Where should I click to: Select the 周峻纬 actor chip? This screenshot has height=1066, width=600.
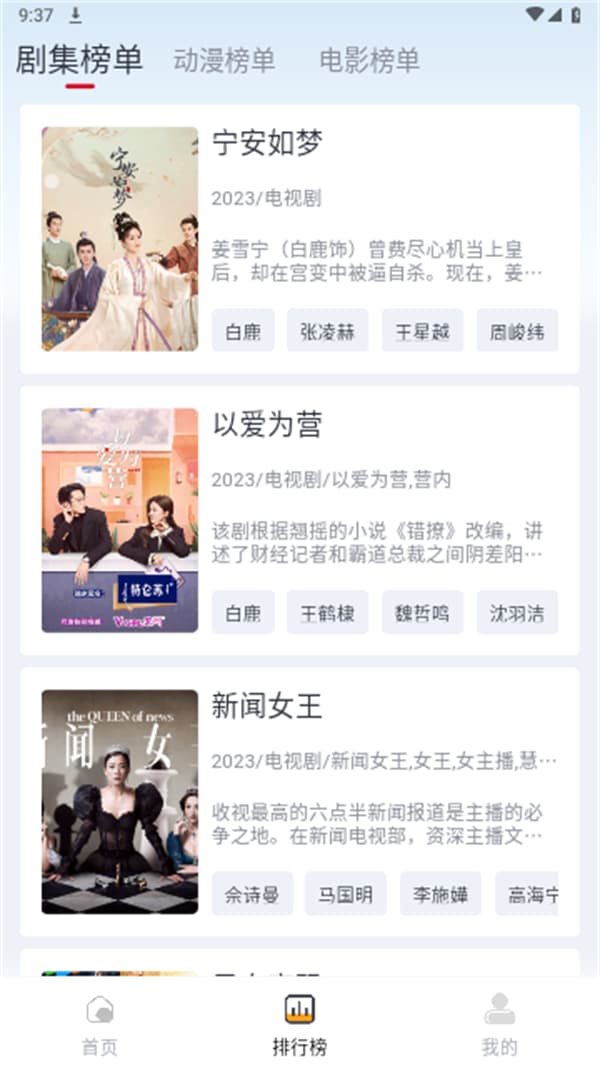(517, 331)
